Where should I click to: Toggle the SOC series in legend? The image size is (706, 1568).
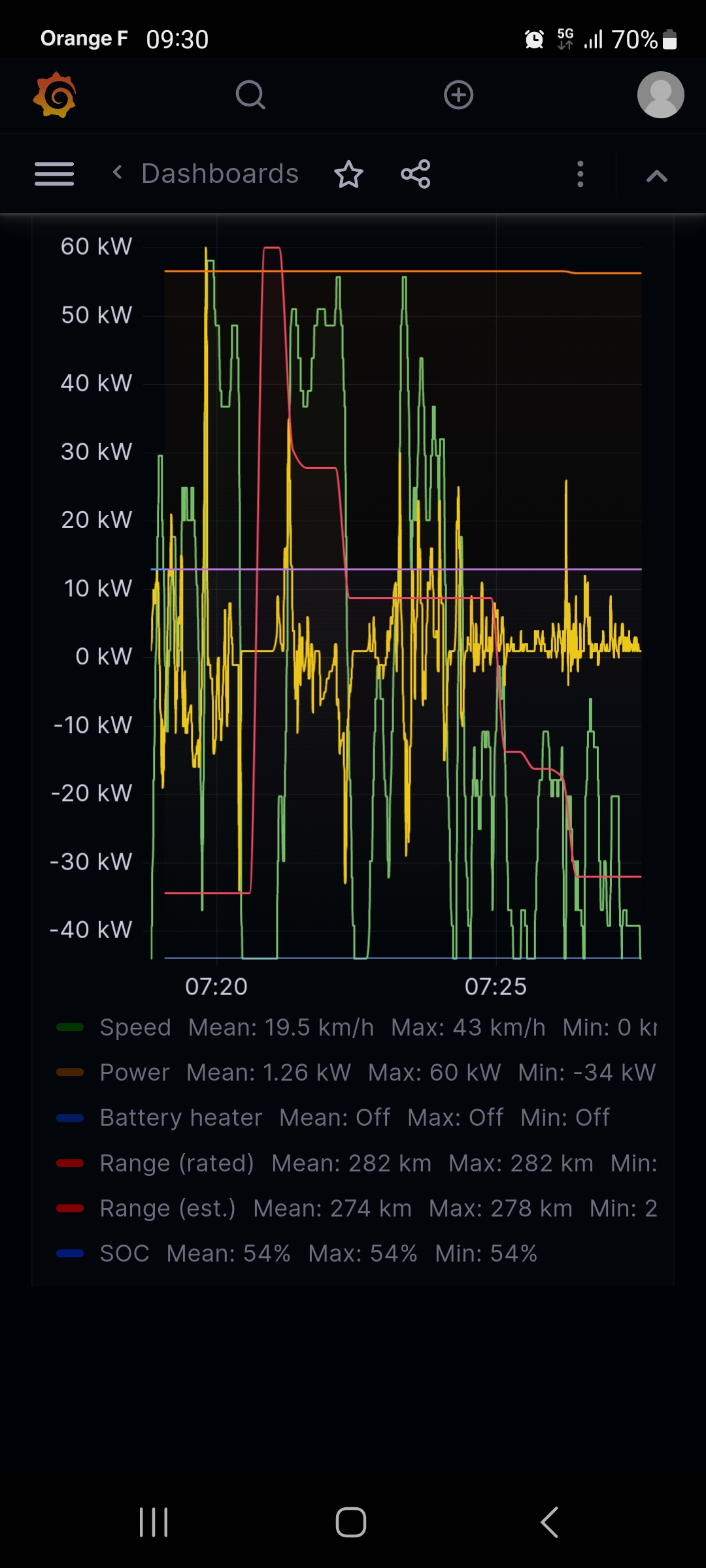(x=124, y=1254)
